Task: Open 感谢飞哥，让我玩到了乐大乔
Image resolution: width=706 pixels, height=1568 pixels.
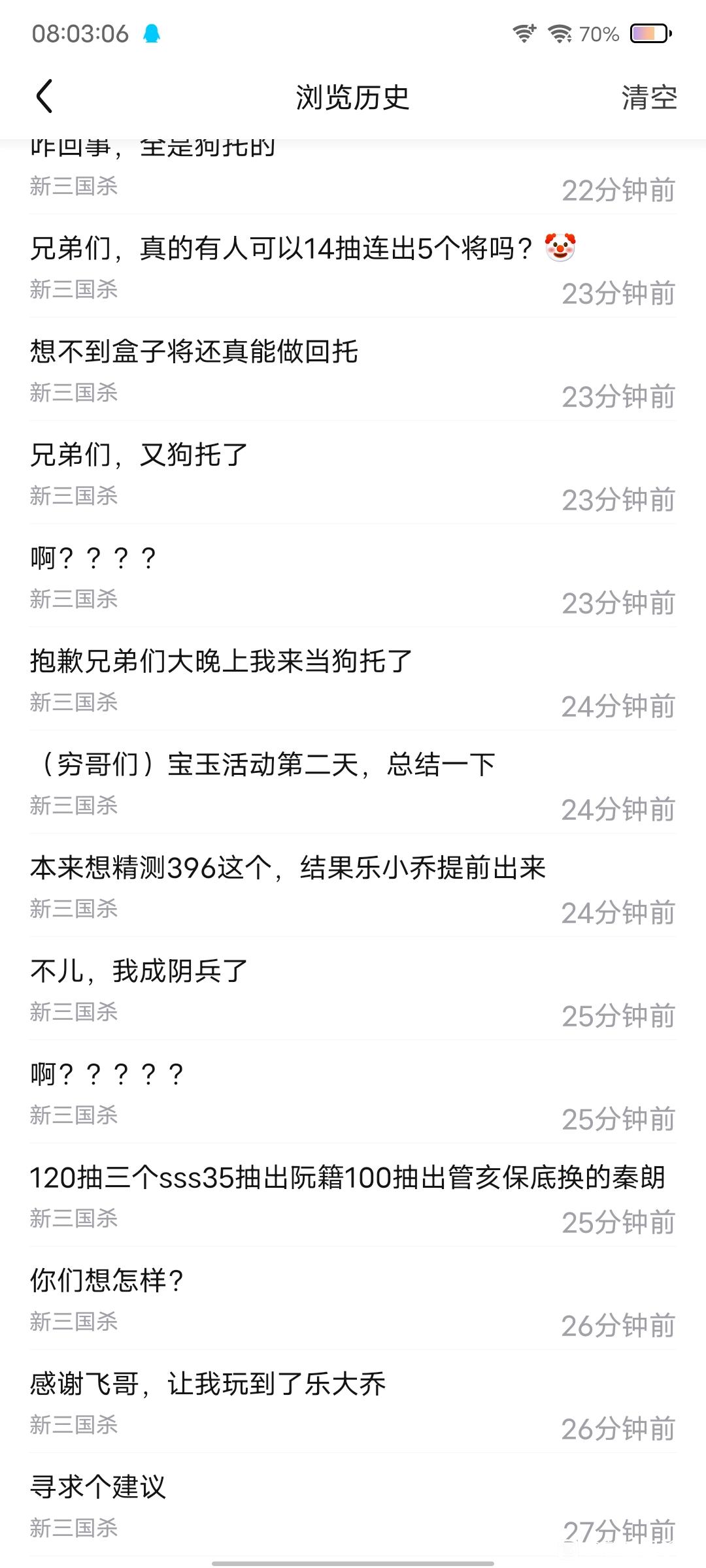Action: 353,1402
